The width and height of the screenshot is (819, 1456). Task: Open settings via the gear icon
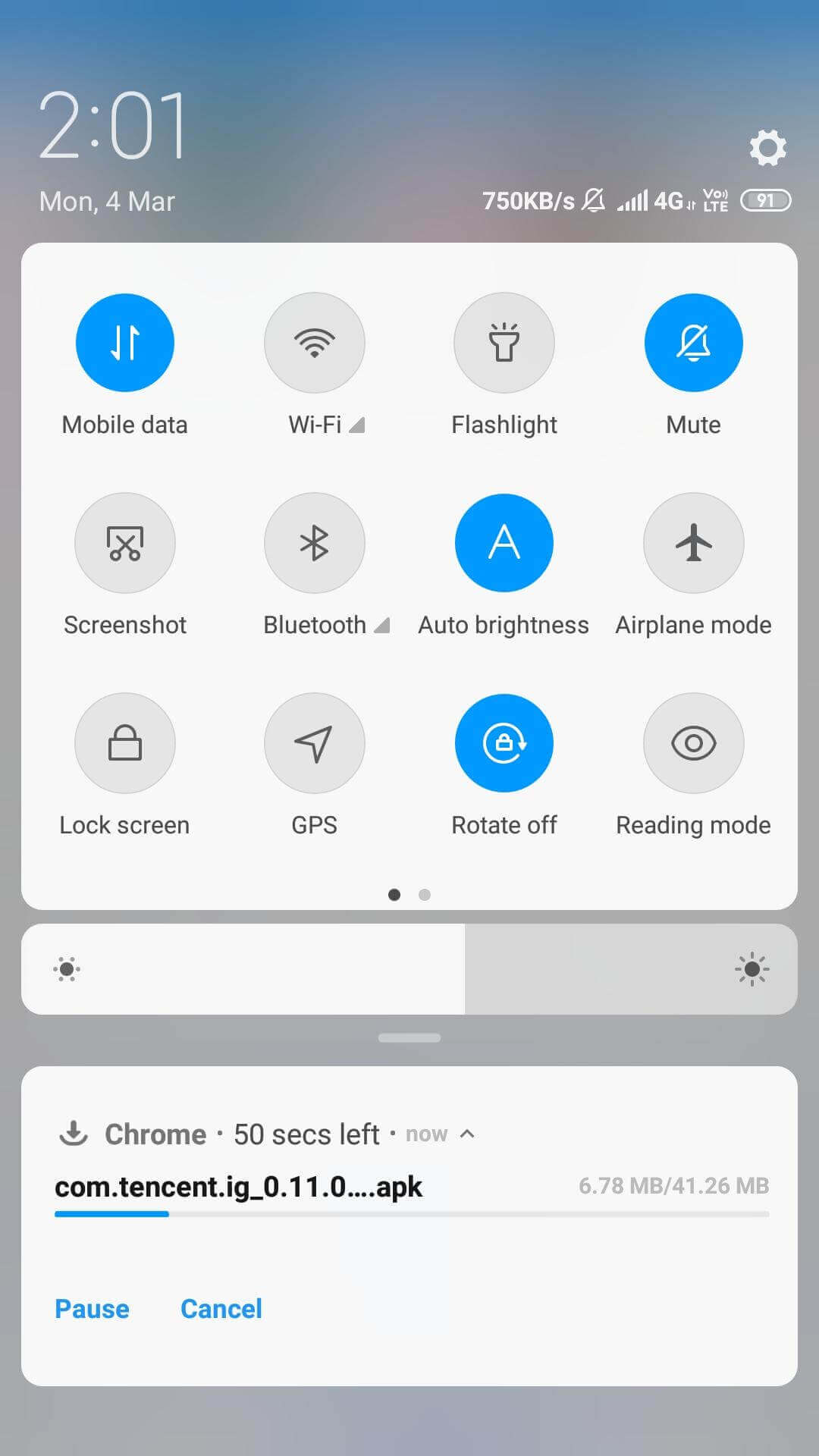[767, 147]
